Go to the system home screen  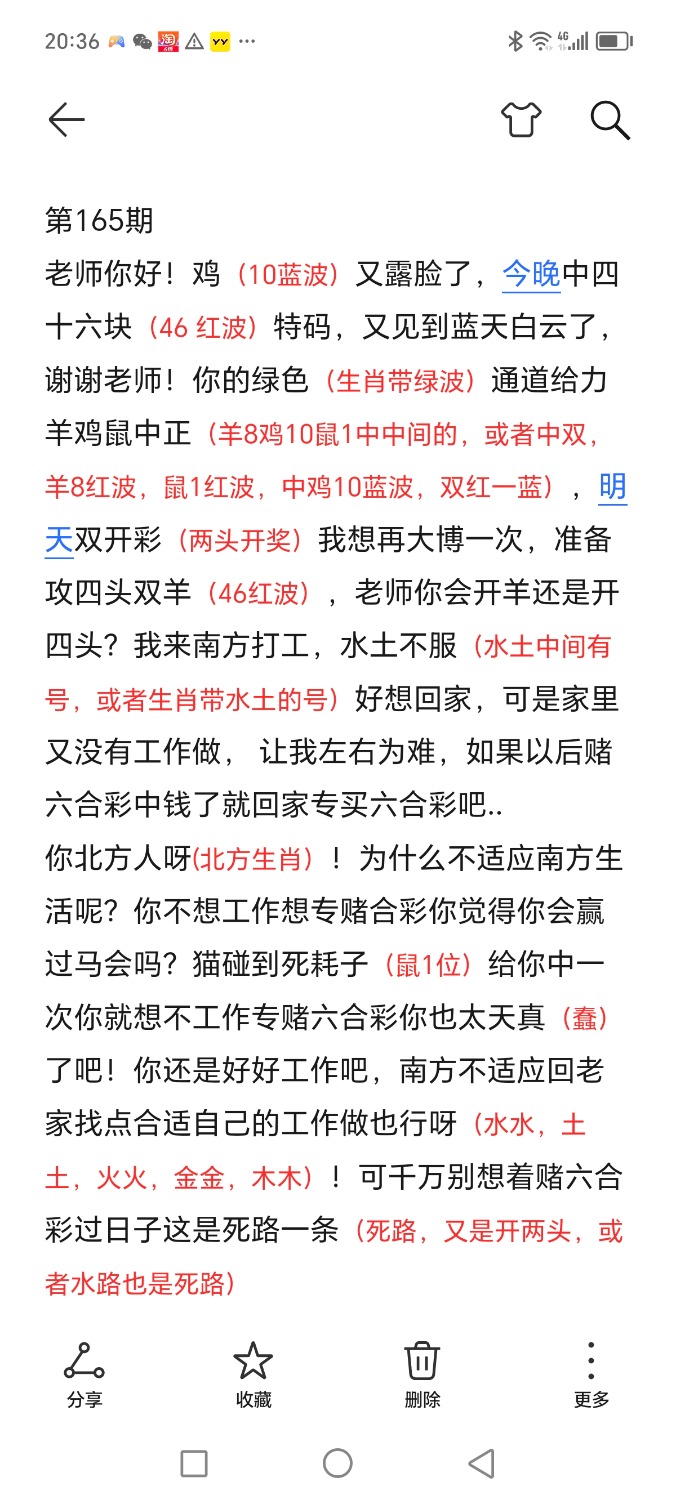pos(338,1464)
